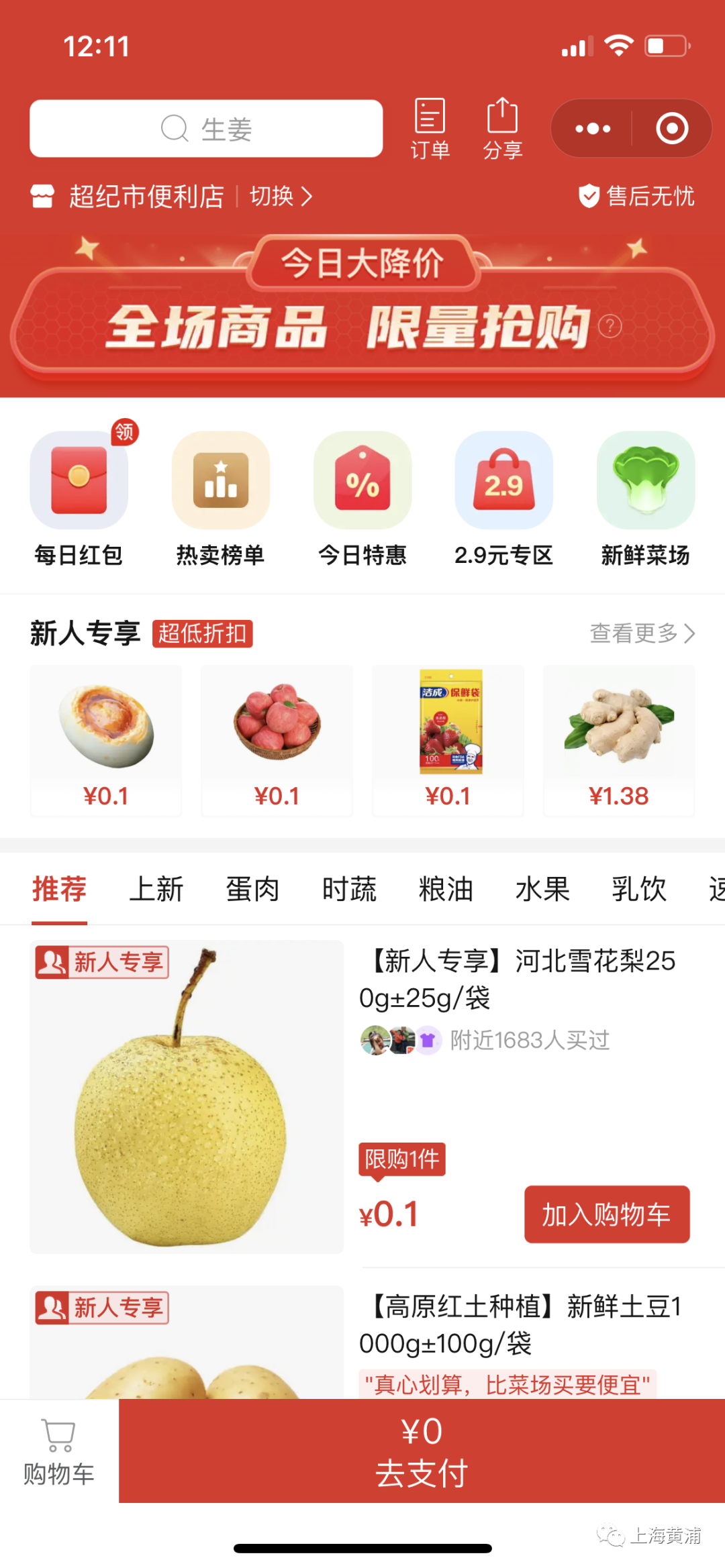Open the 生姜 search box

pyautogui.click(x=206, y=129)
